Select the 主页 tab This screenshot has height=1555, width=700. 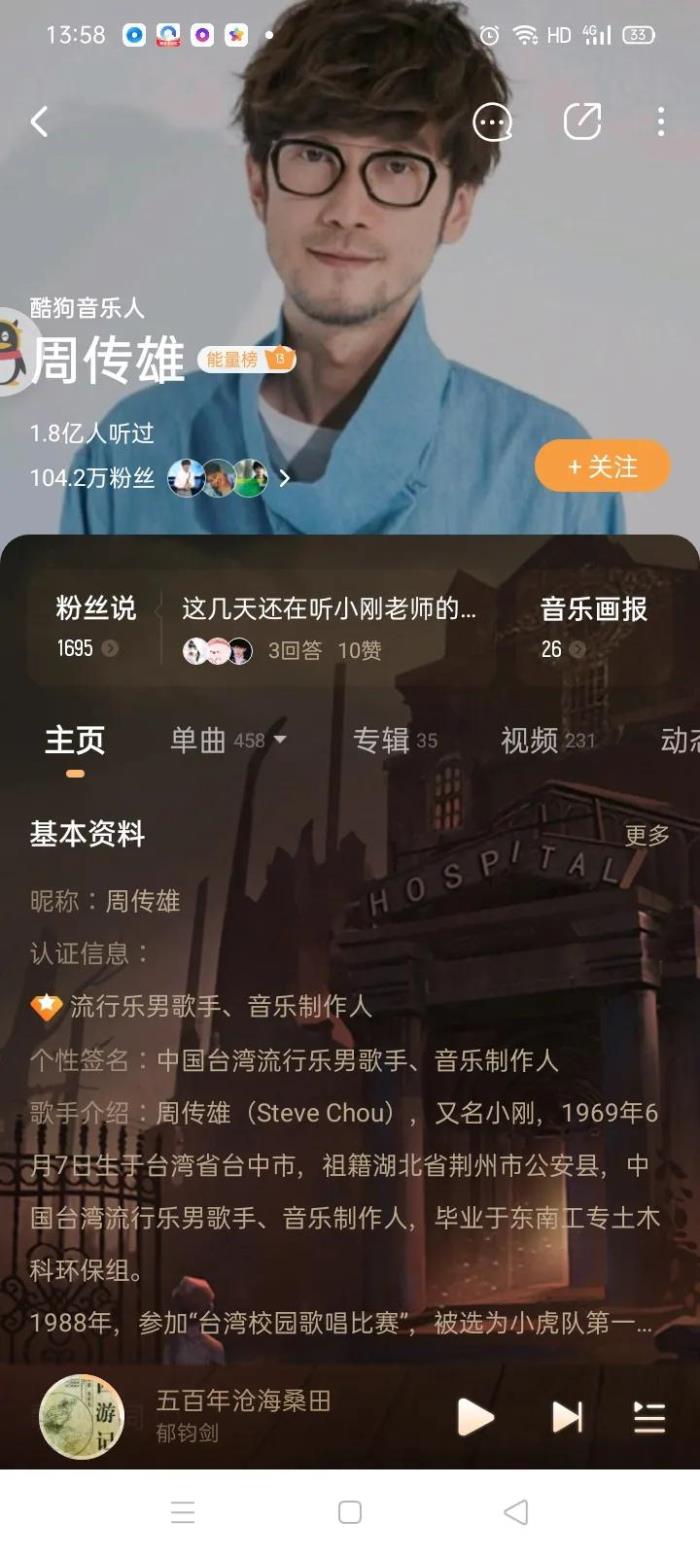point(75,740)
